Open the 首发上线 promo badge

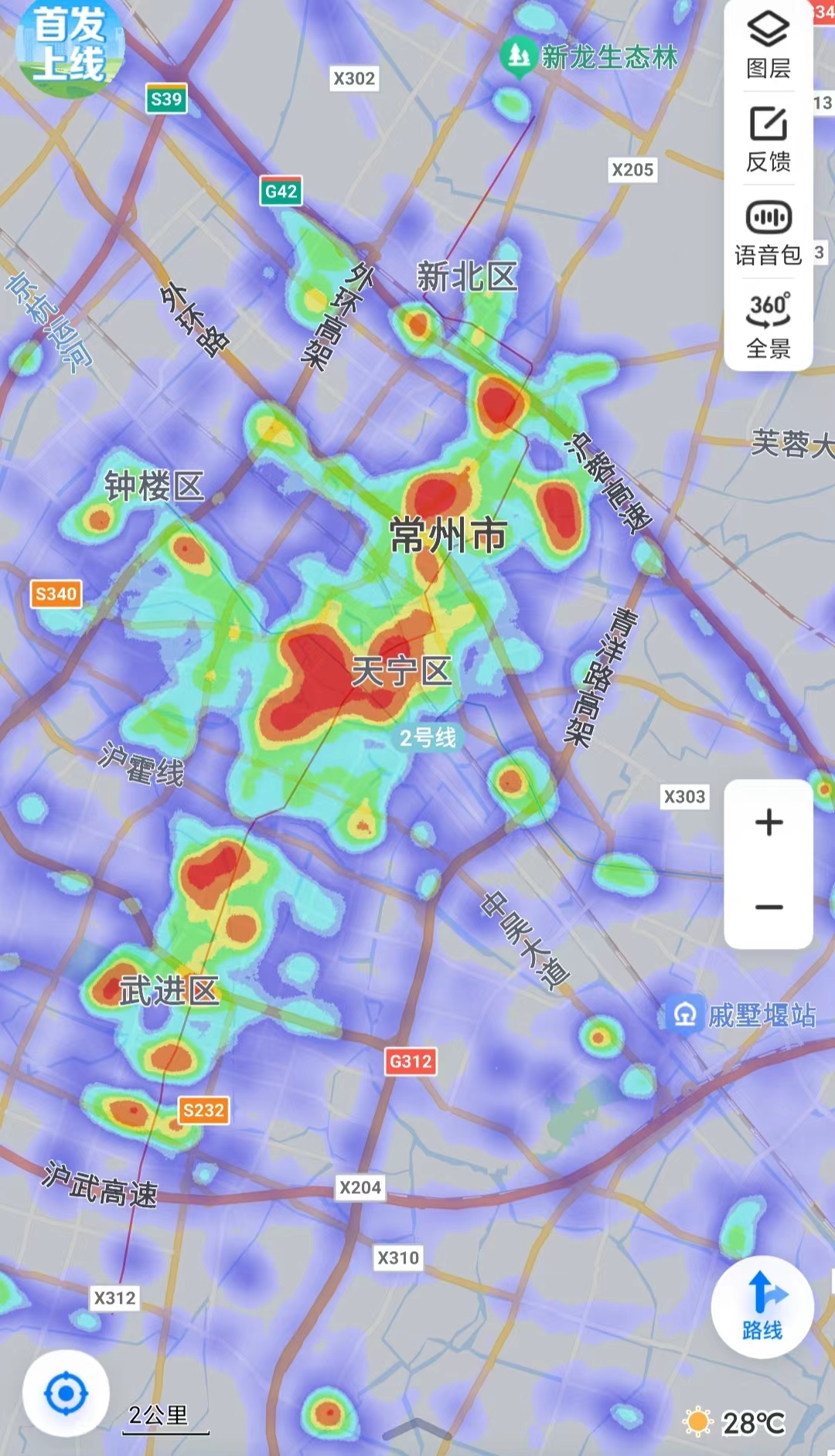pos(70,46)
